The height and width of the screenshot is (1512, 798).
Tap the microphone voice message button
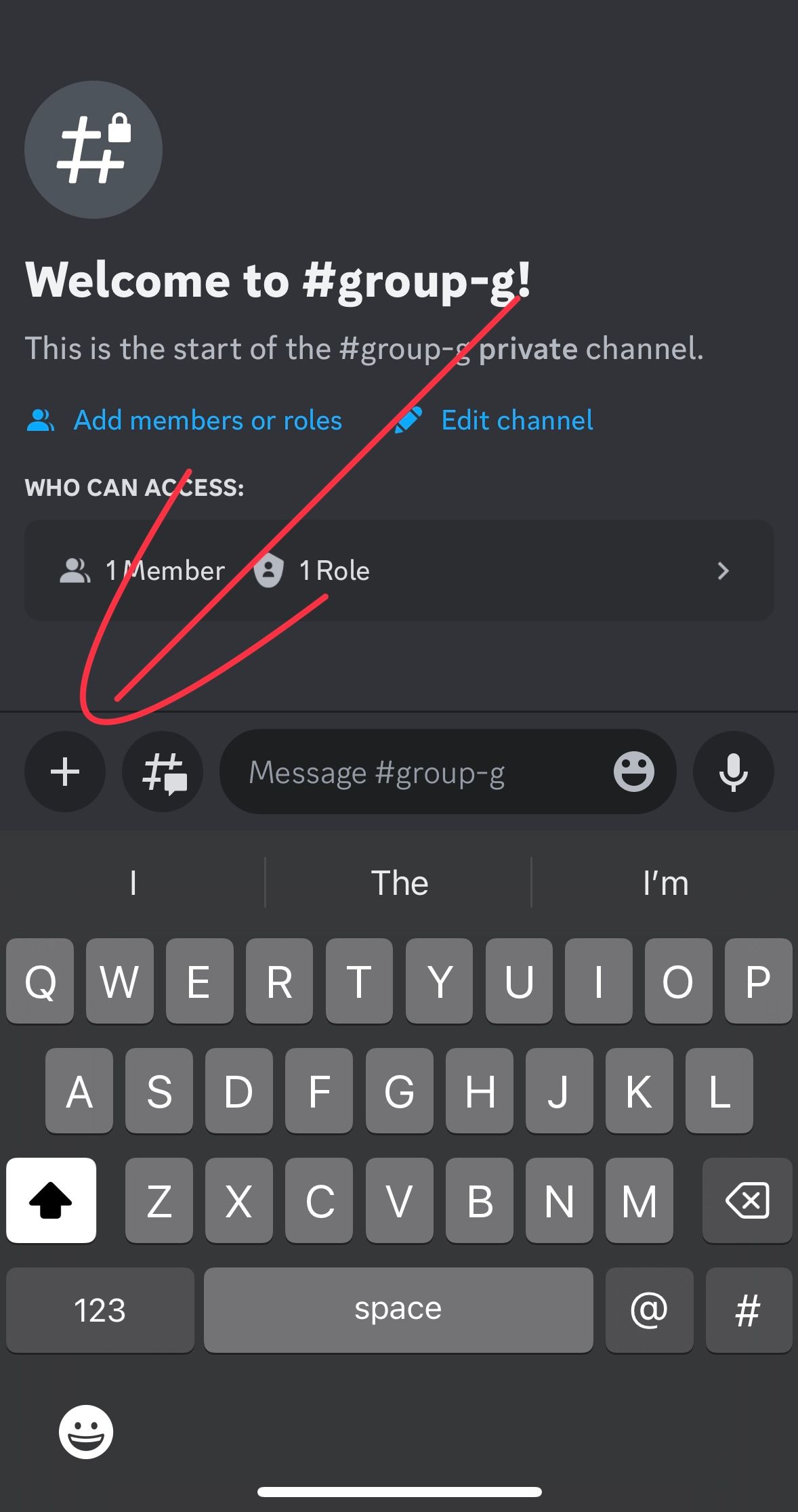[x=733, y=772]
